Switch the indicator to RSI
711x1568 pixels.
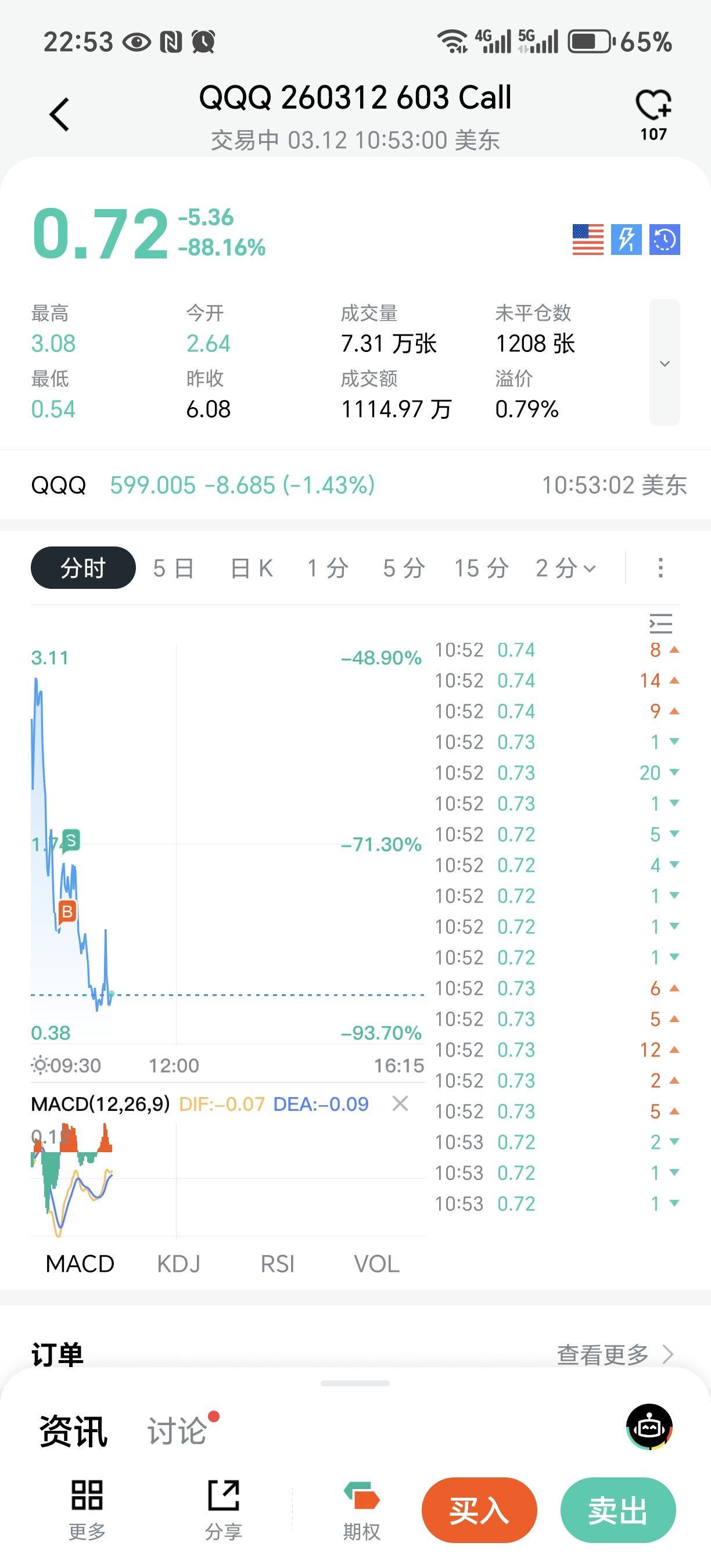tap(278, 1264)
